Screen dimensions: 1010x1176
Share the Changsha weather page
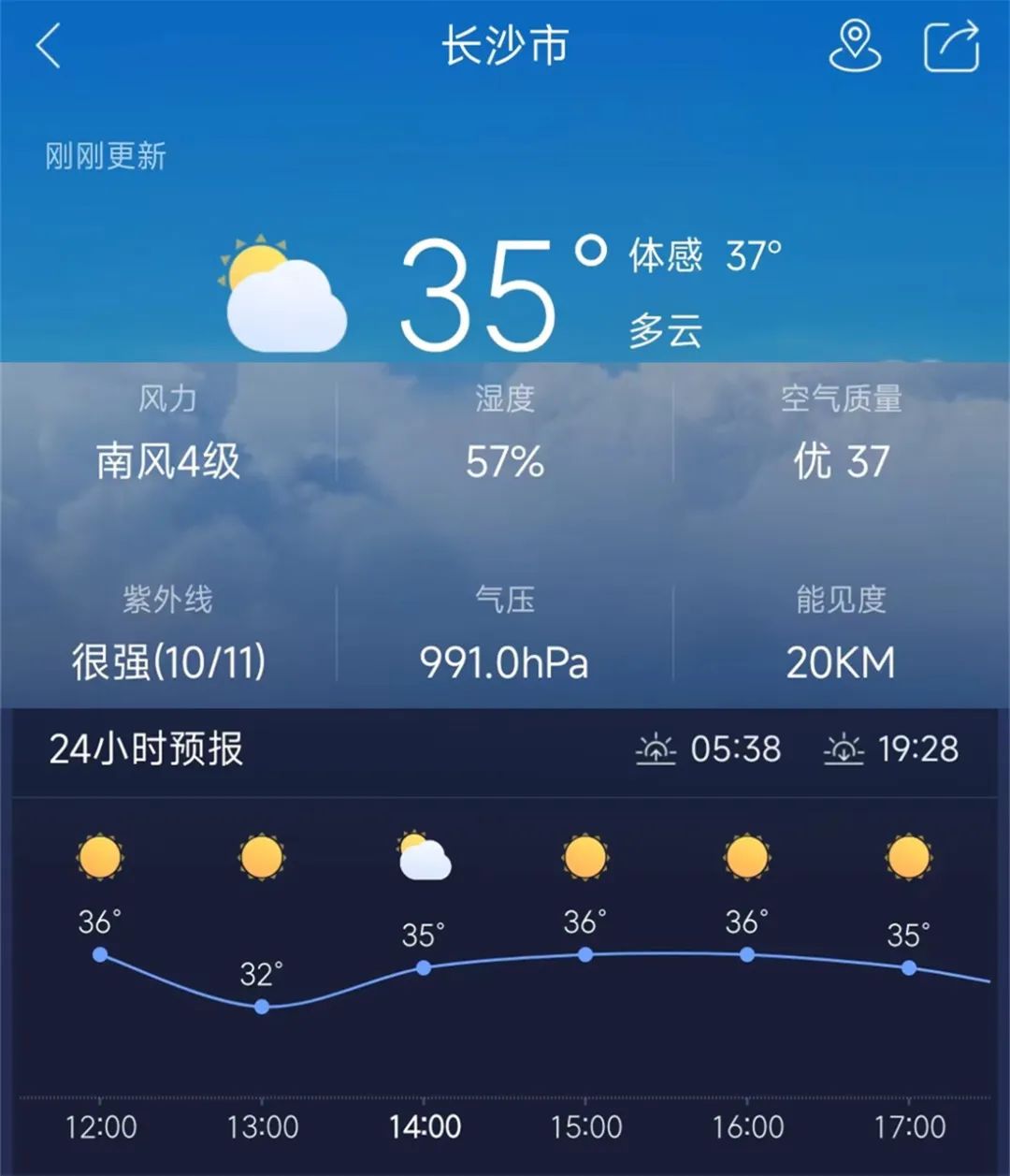(x=951, y=46)
